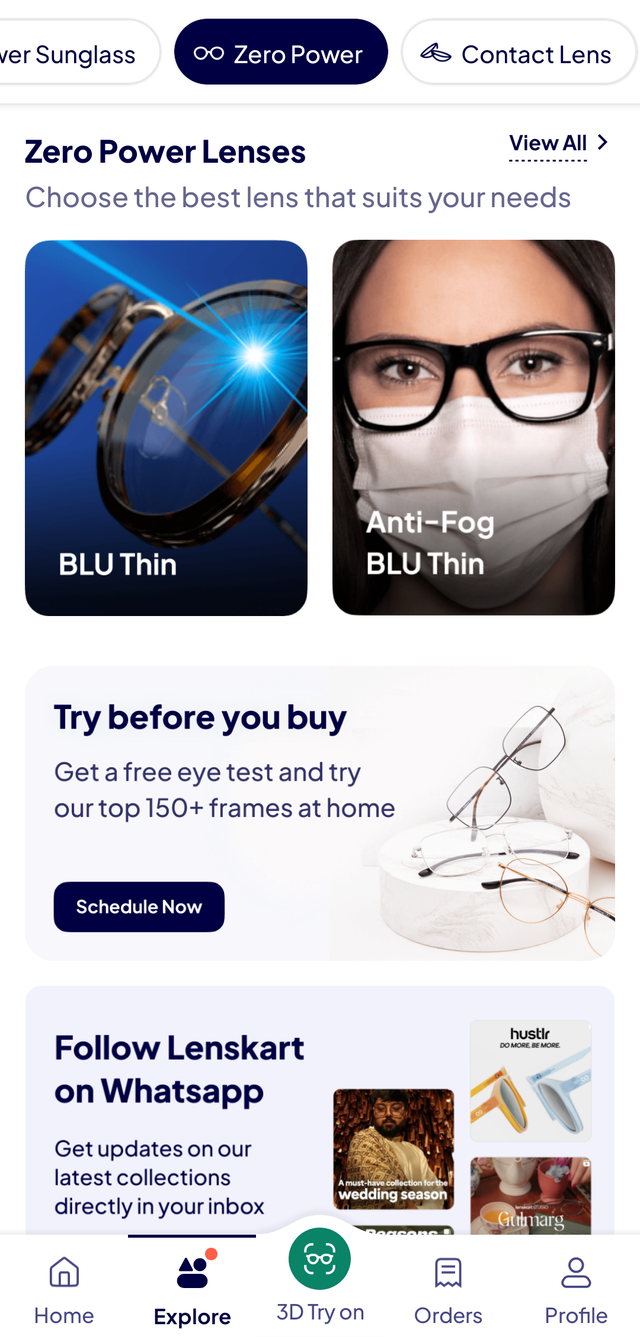Open the Profile tab
Screen dimensions: 640x1337
(x=576, y=1290)
